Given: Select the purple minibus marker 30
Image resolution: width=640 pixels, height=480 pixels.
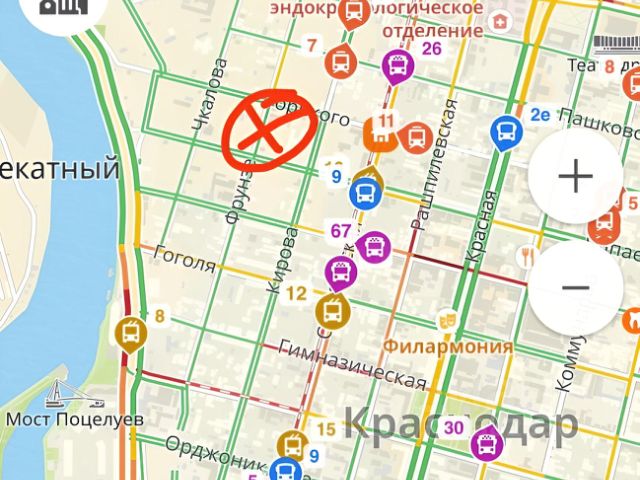Looking at the screenshot, I should click(x=487, y=443).
